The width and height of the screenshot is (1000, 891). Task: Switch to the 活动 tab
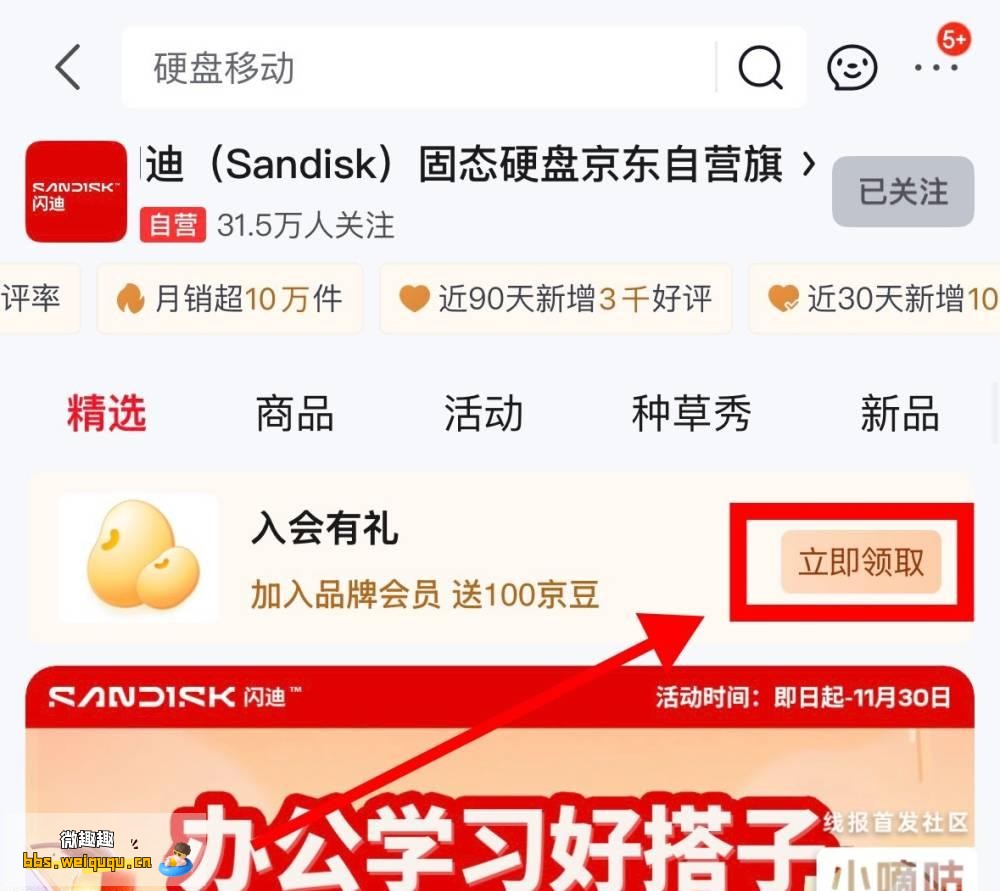tap(483, 413)
